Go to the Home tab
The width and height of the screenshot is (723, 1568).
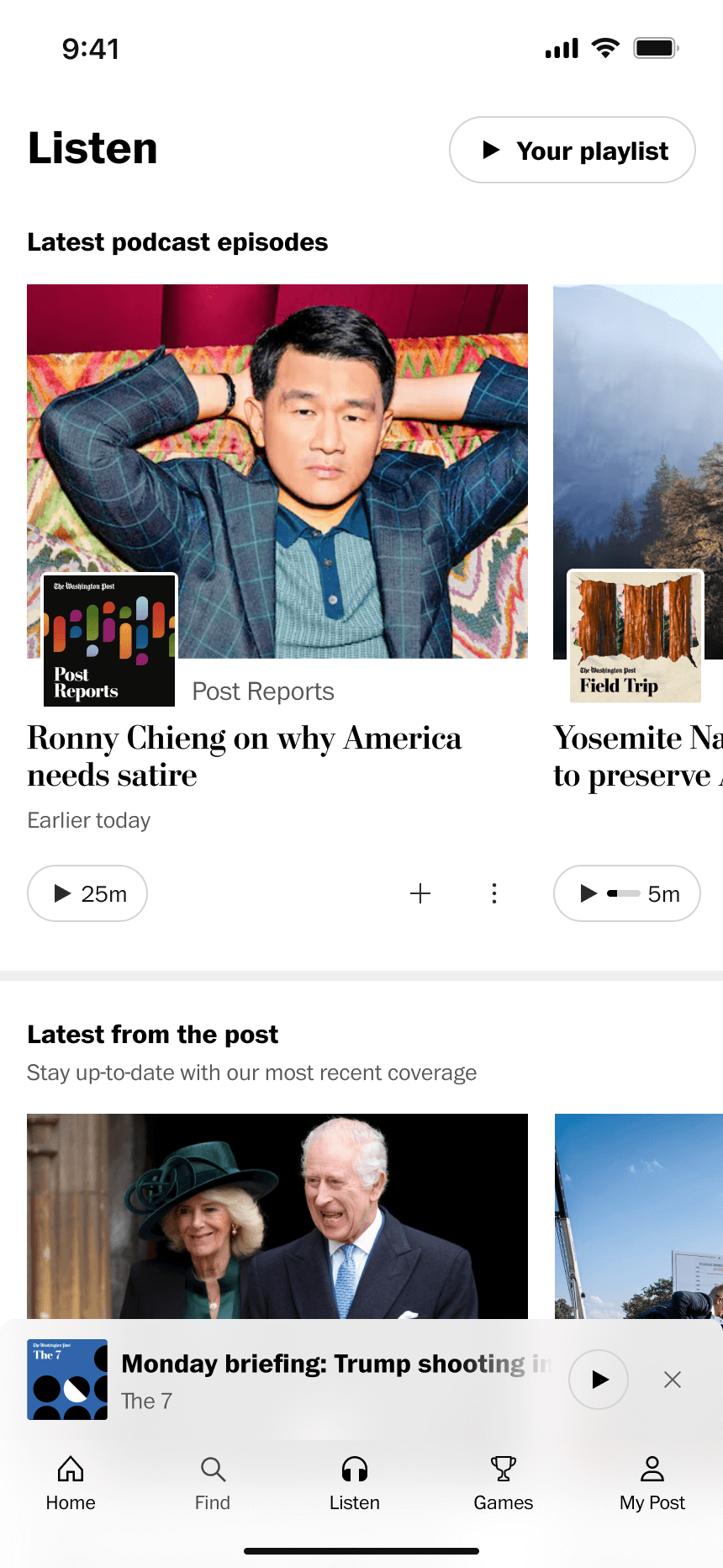coord(71,1485)
